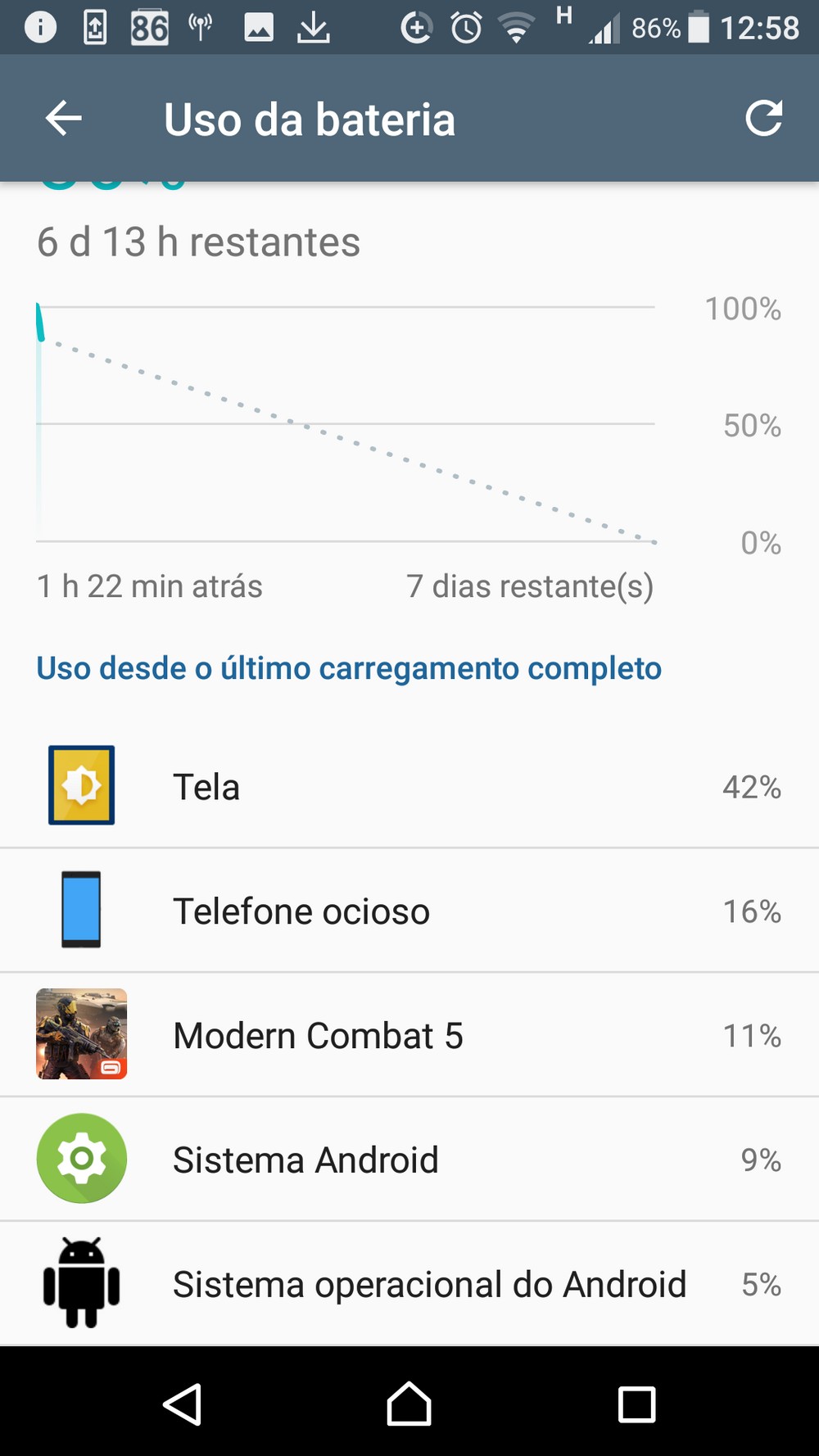
Task: Open Modern Combat 5 battery details
Action: (x=409, y=1035)
